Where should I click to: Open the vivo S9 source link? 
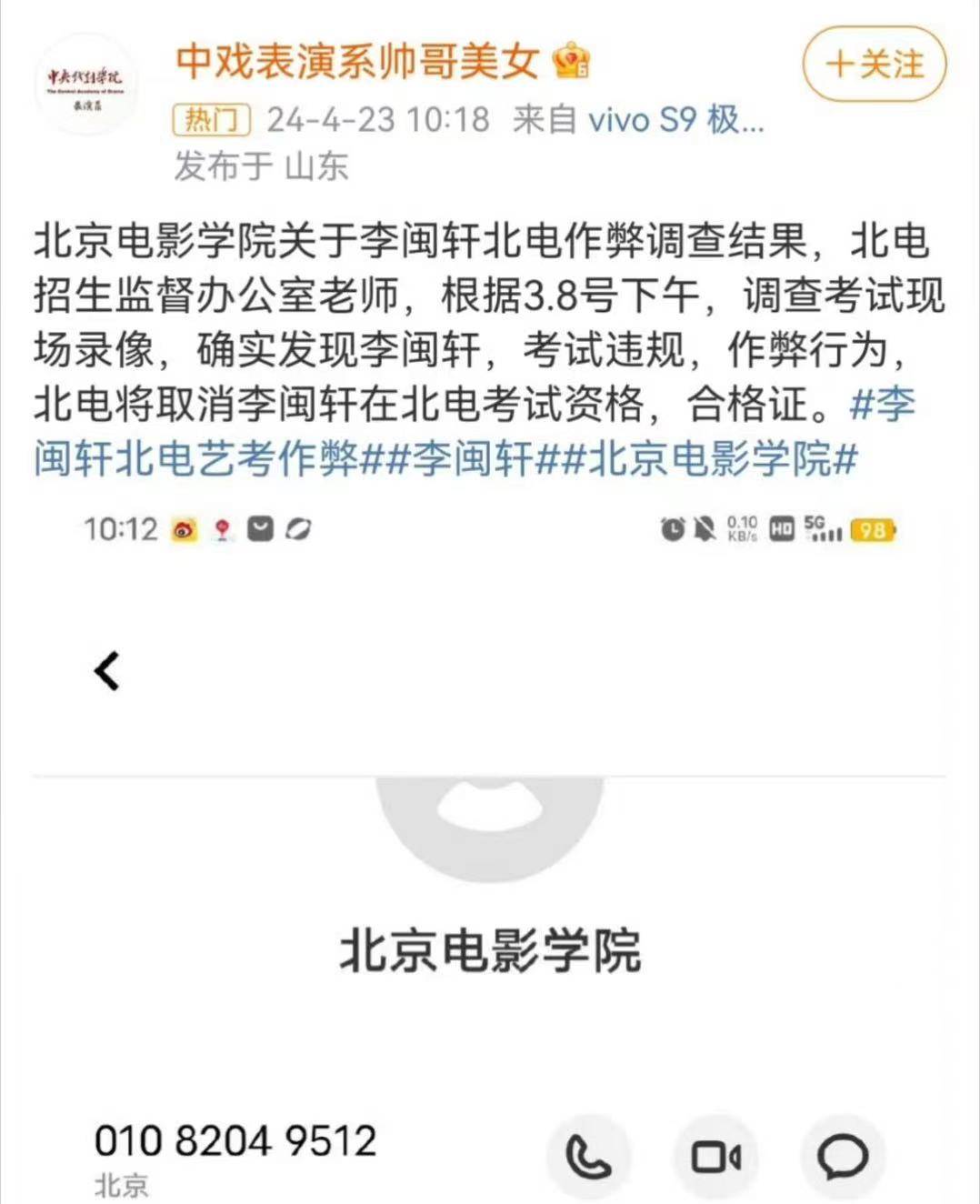tap(675, 119)
